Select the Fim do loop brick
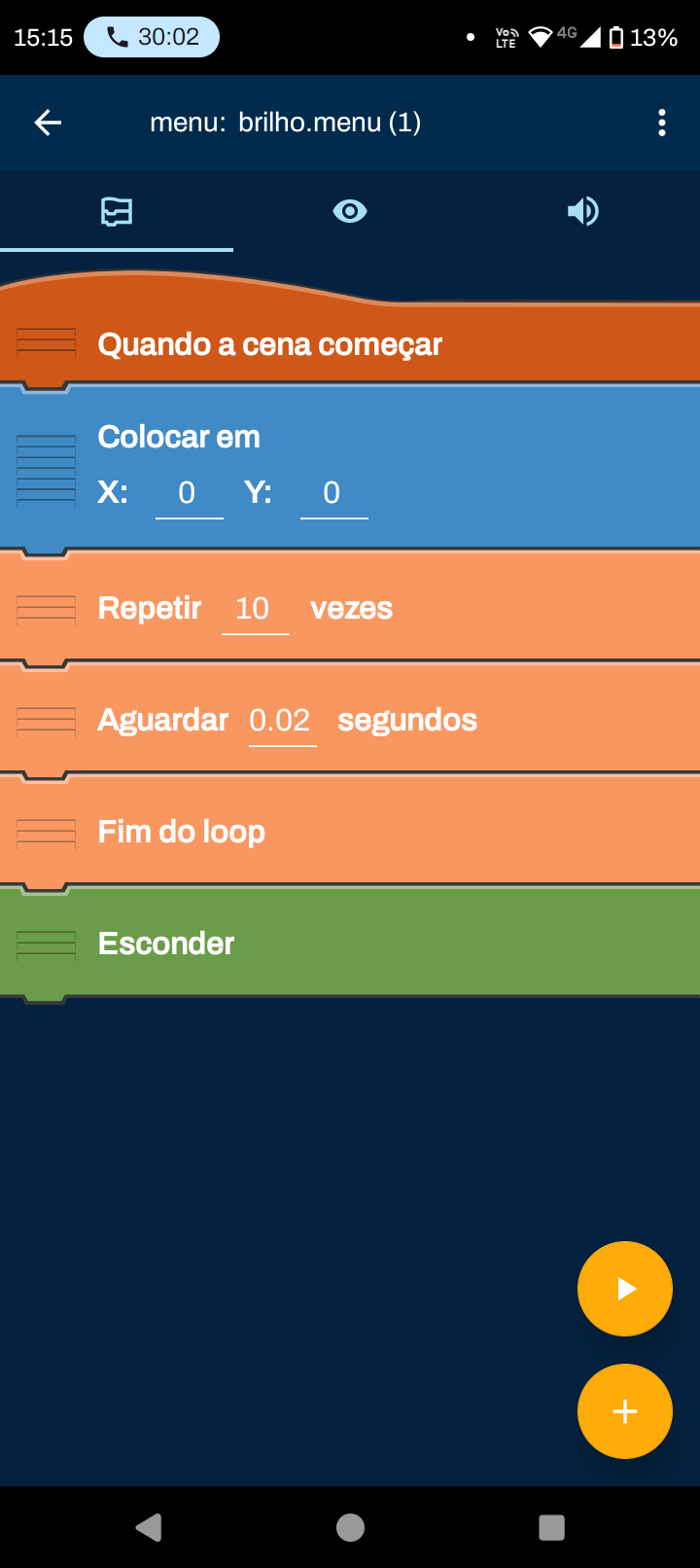 [182, 832]
